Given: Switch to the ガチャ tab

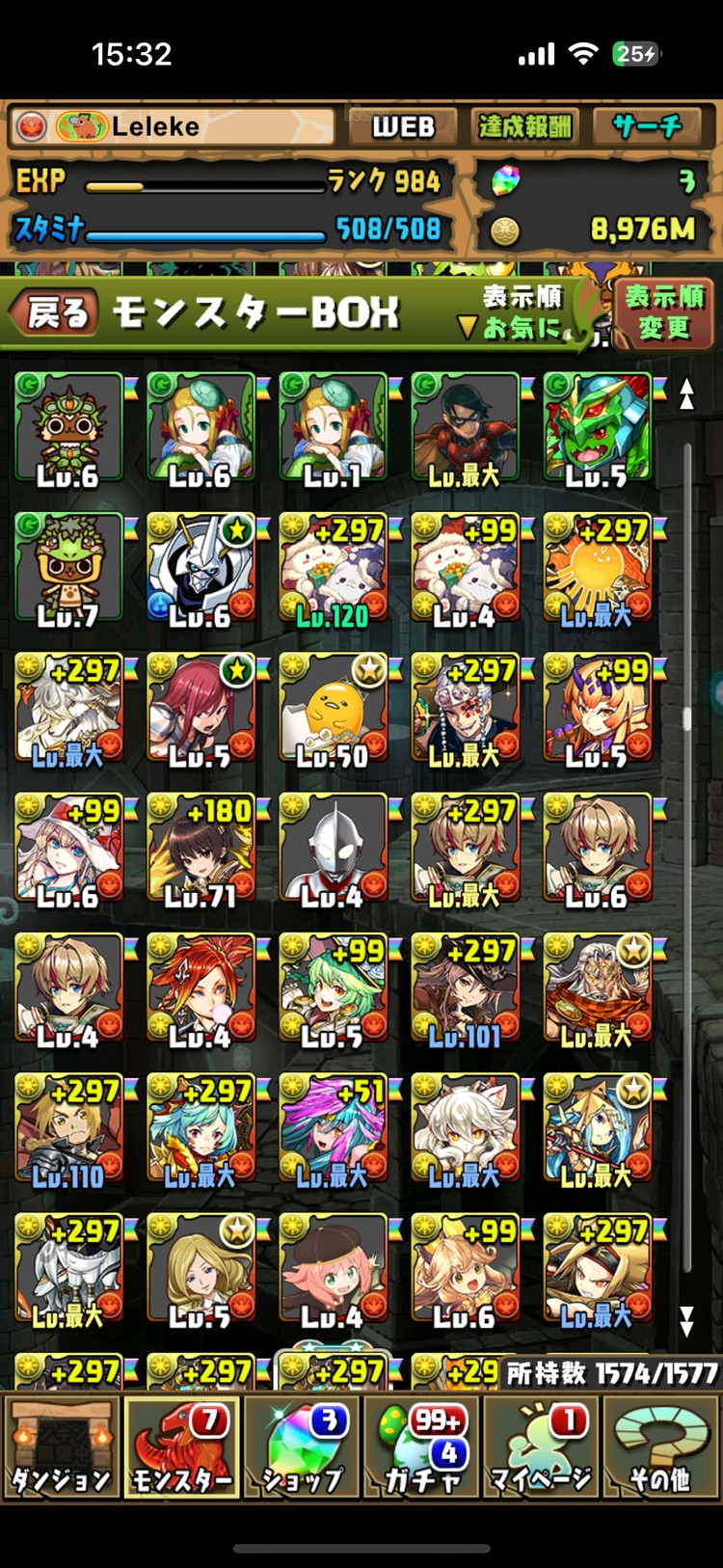Looking at the screenshot, I should [423, 1446].
